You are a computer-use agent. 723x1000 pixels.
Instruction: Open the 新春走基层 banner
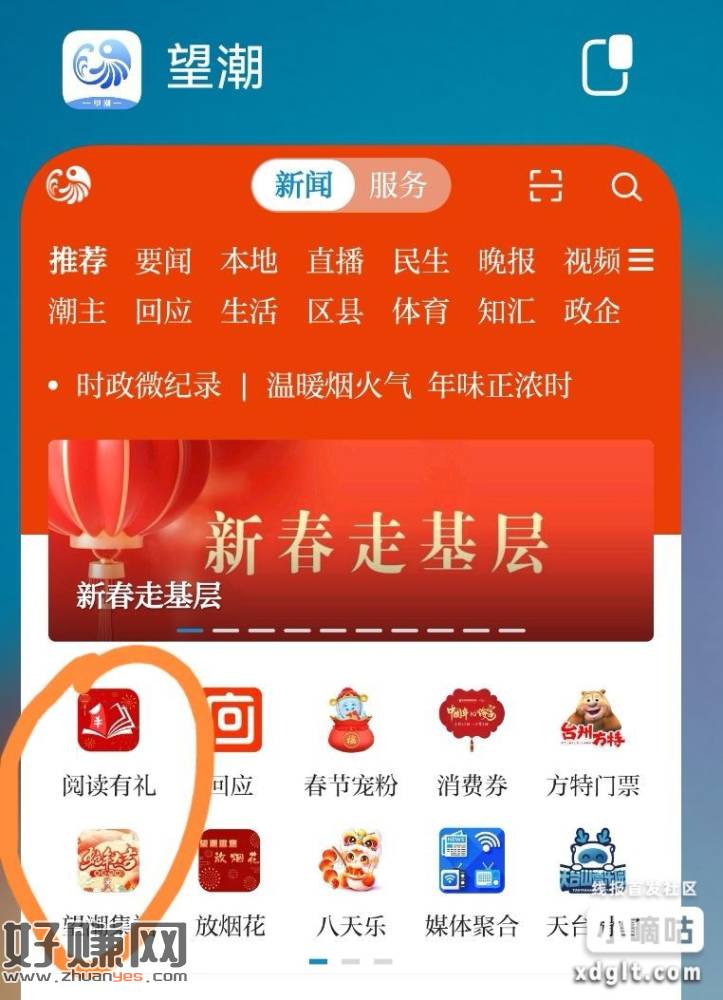click(351, 540)
